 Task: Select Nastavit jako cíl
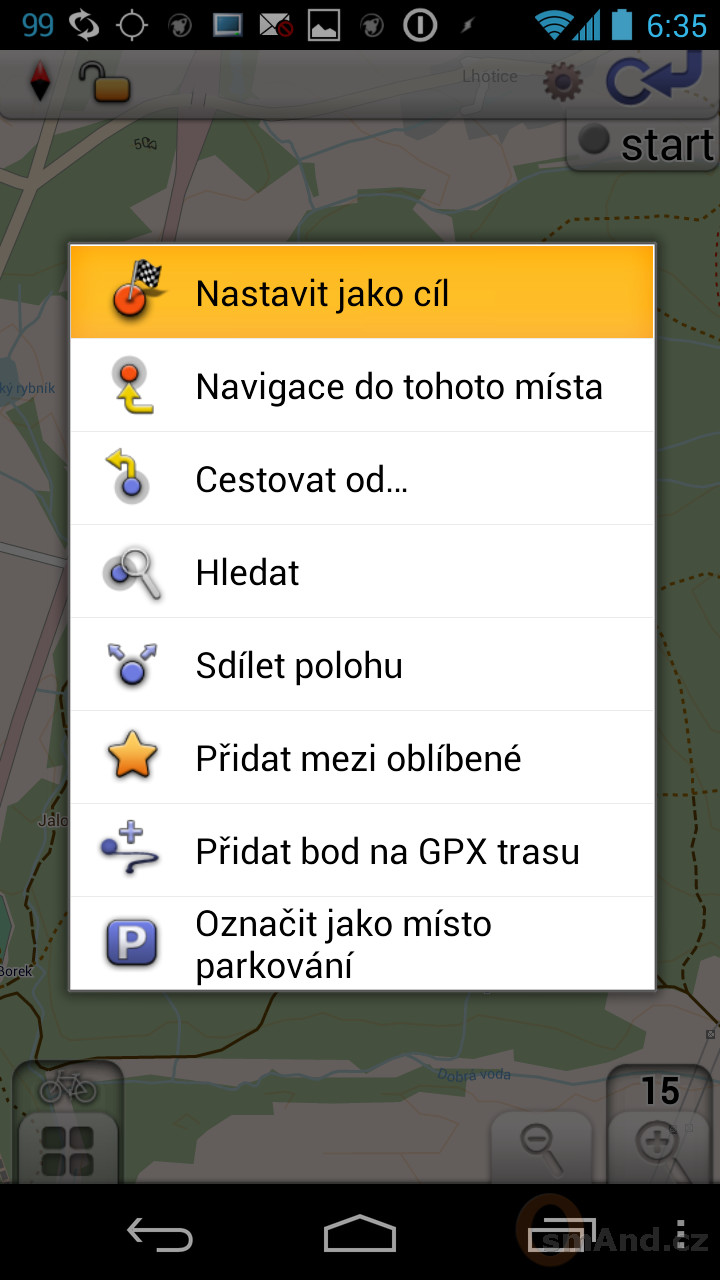(x=362, y=292)
